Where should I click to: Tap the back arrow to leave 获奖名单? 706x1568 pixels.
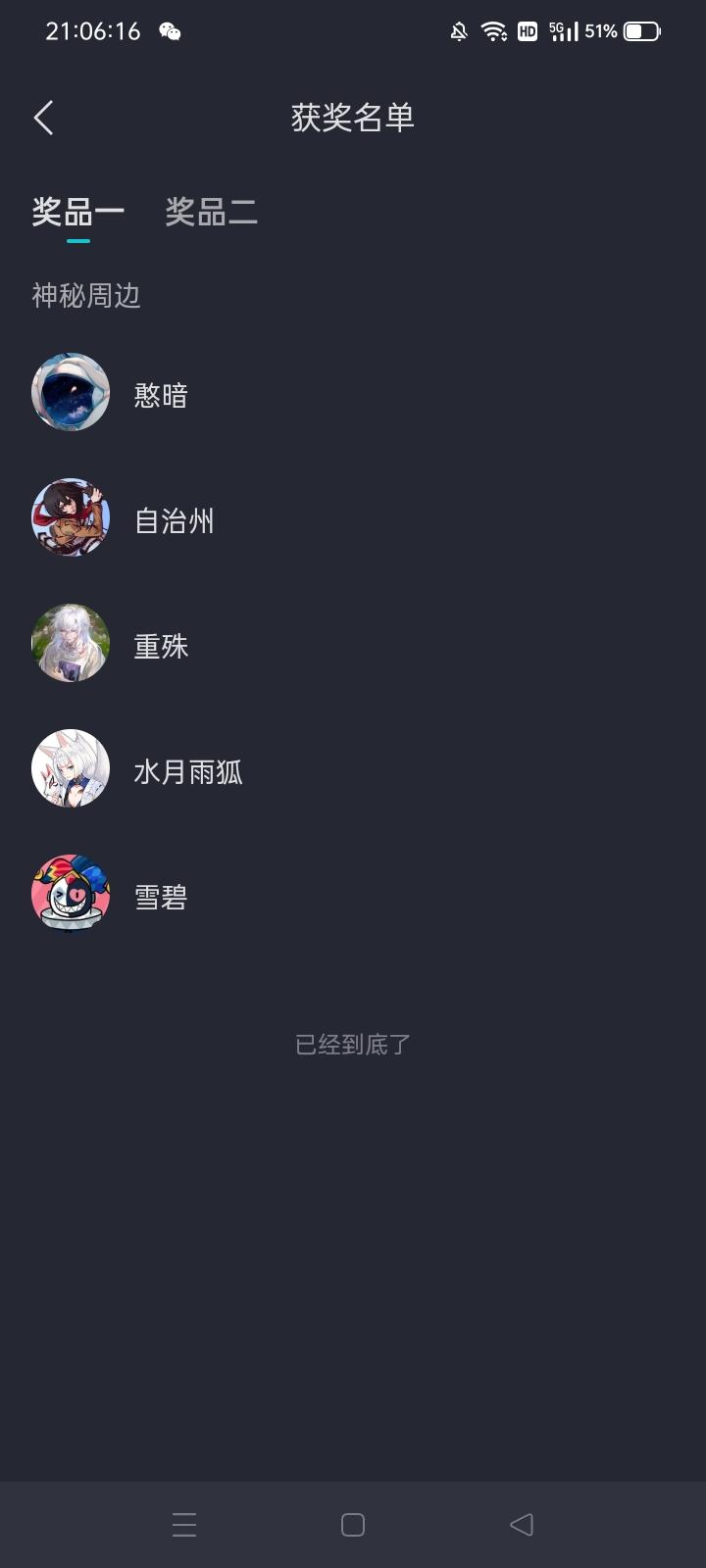tap(43, 117)
